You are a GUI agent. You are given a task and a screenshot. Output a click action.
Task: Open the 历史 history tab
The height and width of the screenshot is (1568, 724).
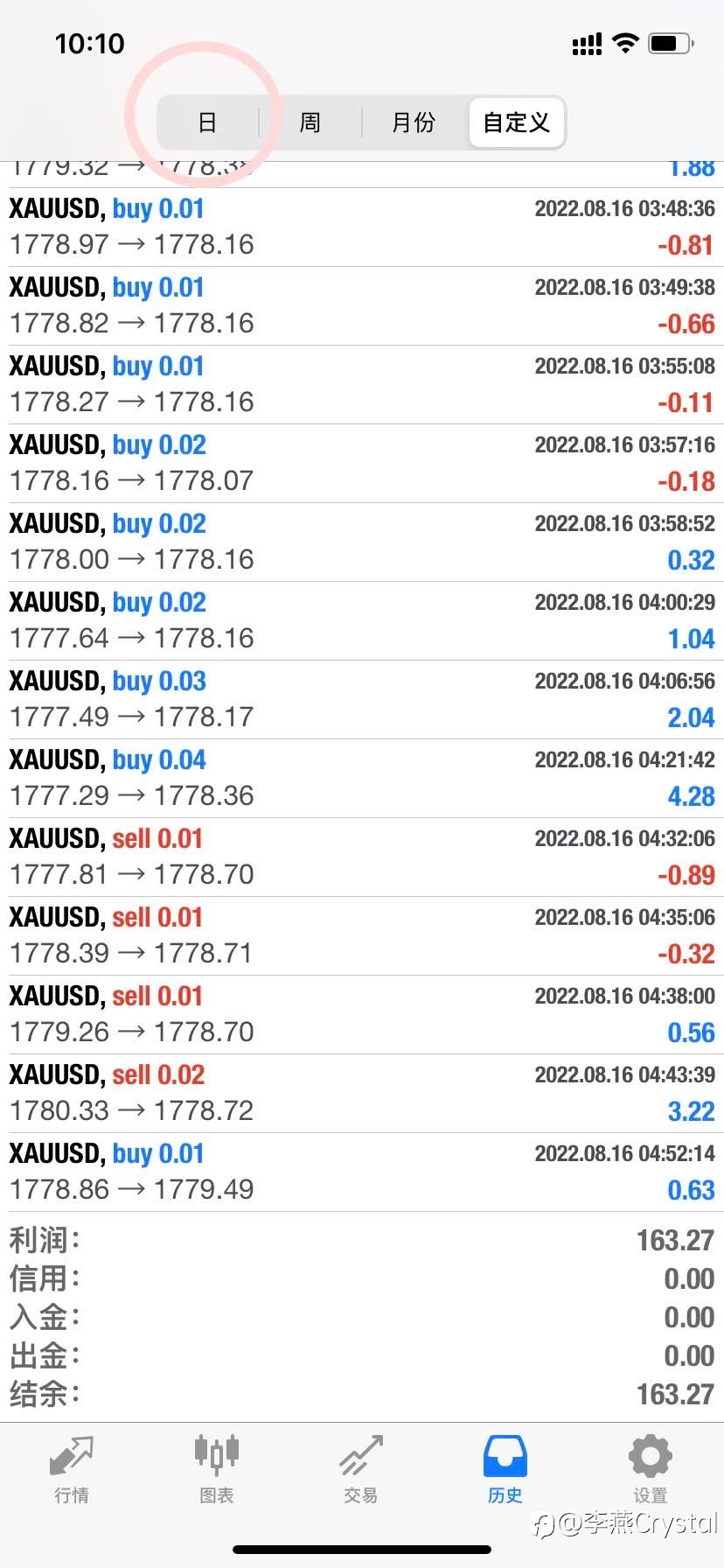pos(505,1470)
